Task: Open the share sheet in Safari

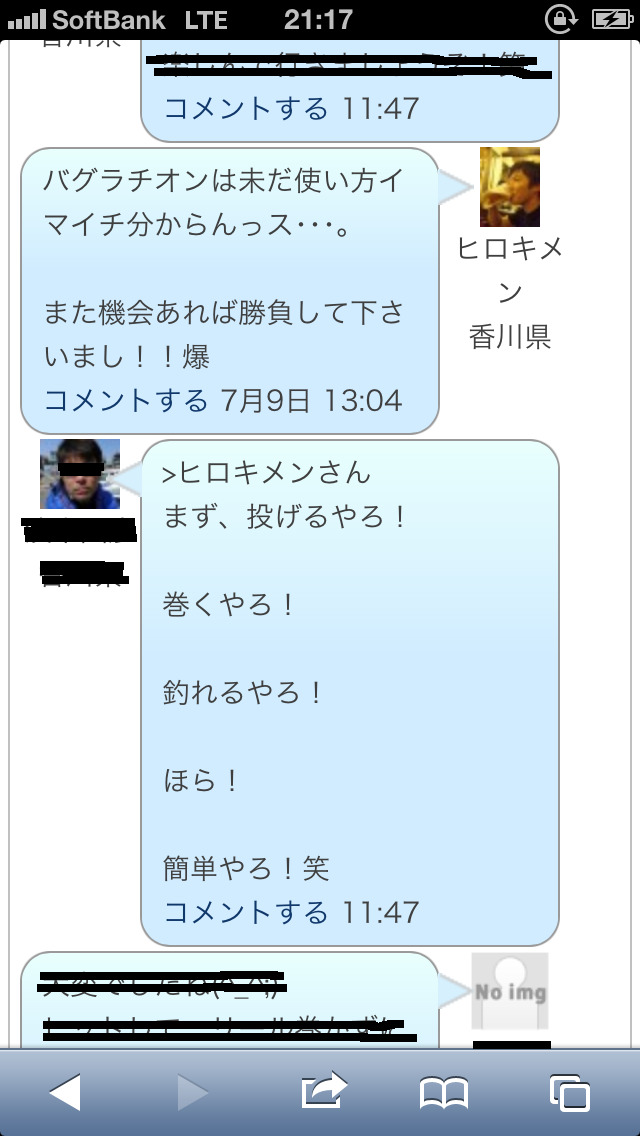Action: coord(324,1090)
